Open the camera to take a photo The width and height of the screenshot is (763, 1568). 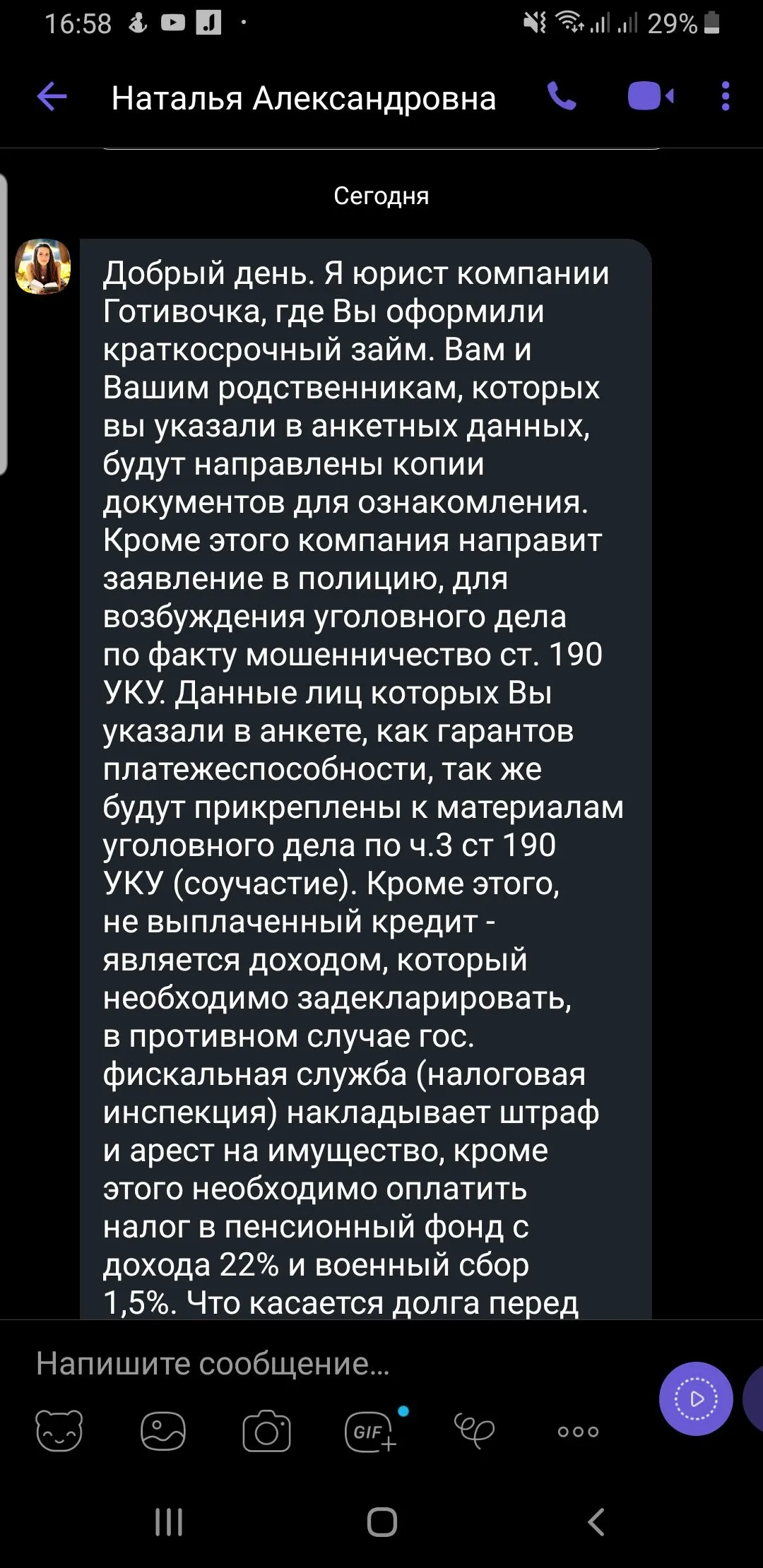click(266, 1431)
